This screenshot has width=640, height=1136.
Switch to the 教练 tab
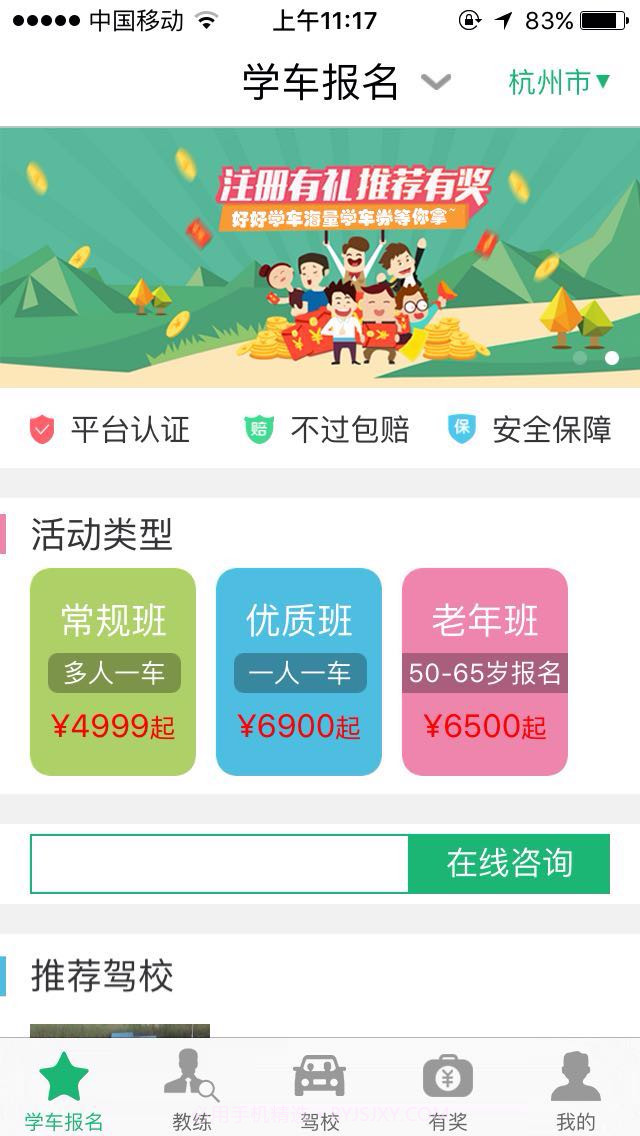(x=191, y=1090)
